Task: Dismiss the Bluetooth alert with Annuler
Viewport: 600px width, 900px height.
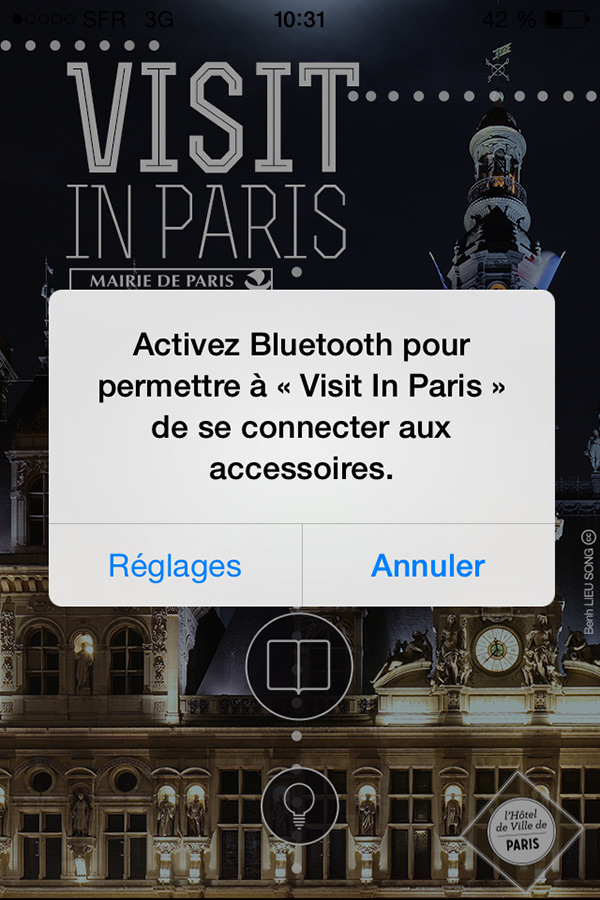Action: pos(428,566)
